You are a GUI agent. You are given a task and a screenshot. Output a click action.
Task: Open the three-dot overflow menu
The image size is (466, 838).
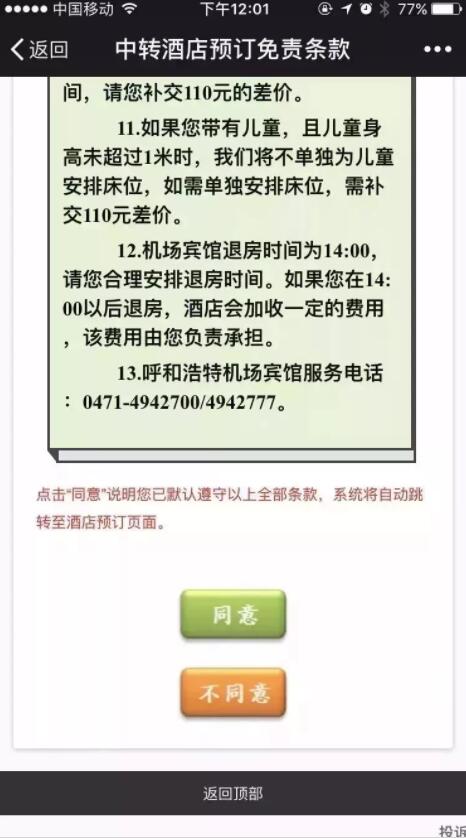tap(438, 50)
